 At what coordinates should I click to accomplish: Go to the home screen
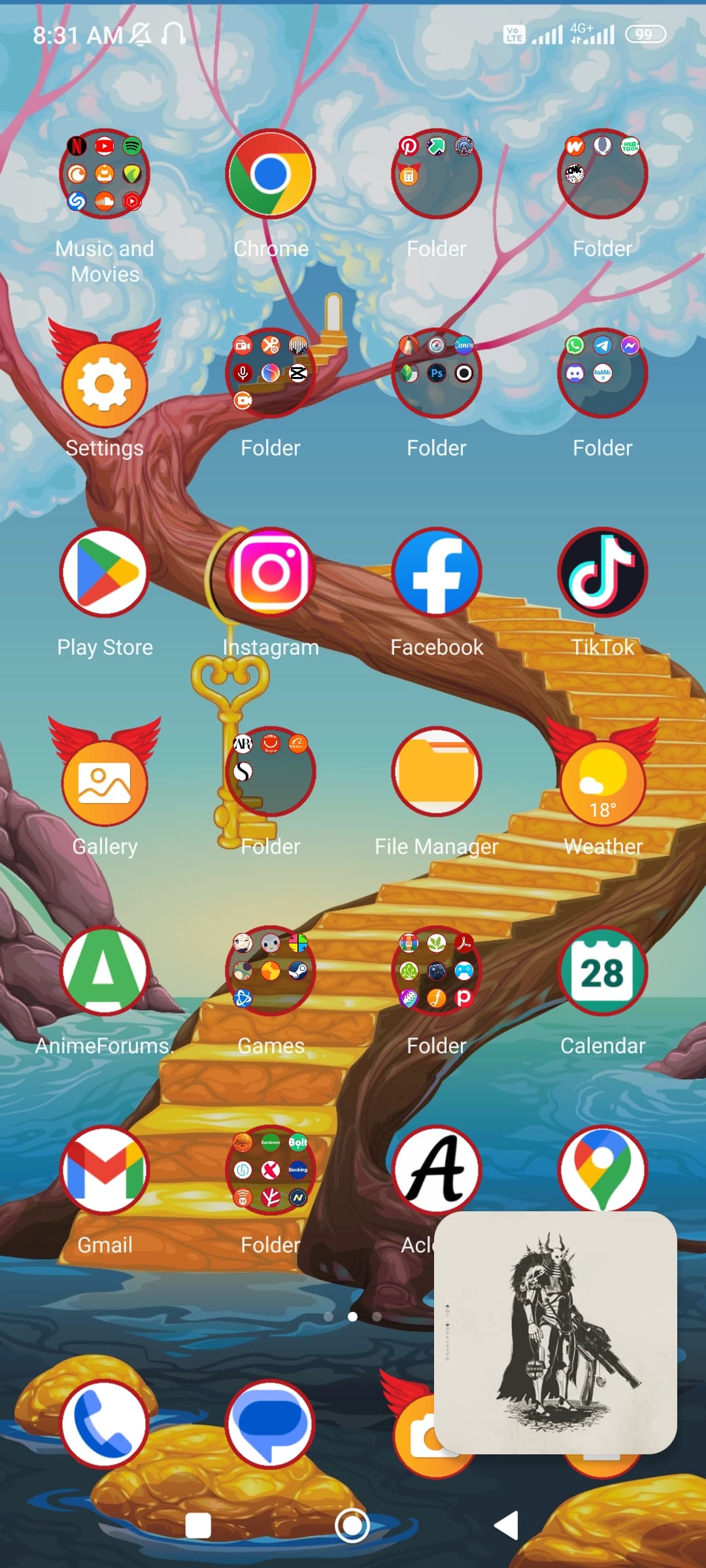pos(352,1526)
